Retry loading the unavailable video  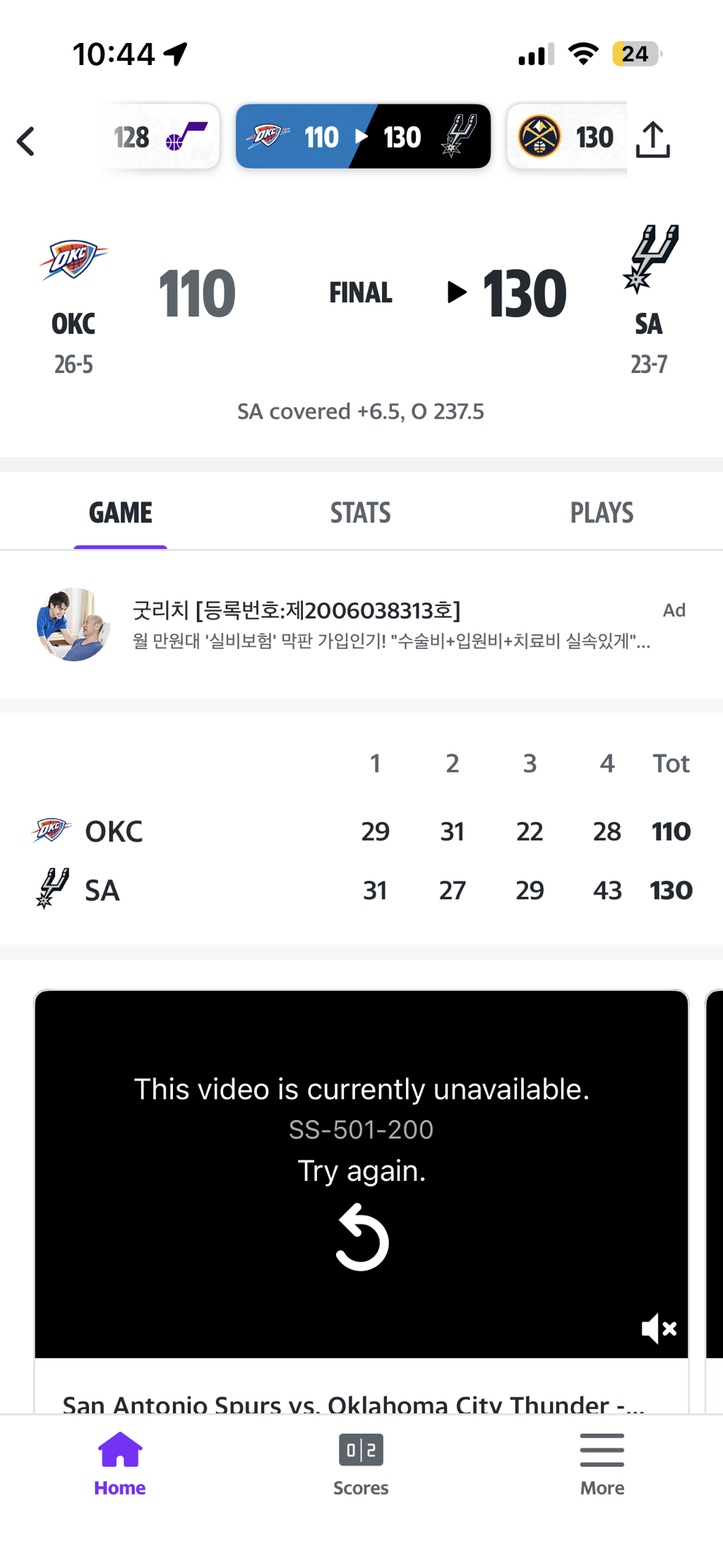pos(361,1238)
